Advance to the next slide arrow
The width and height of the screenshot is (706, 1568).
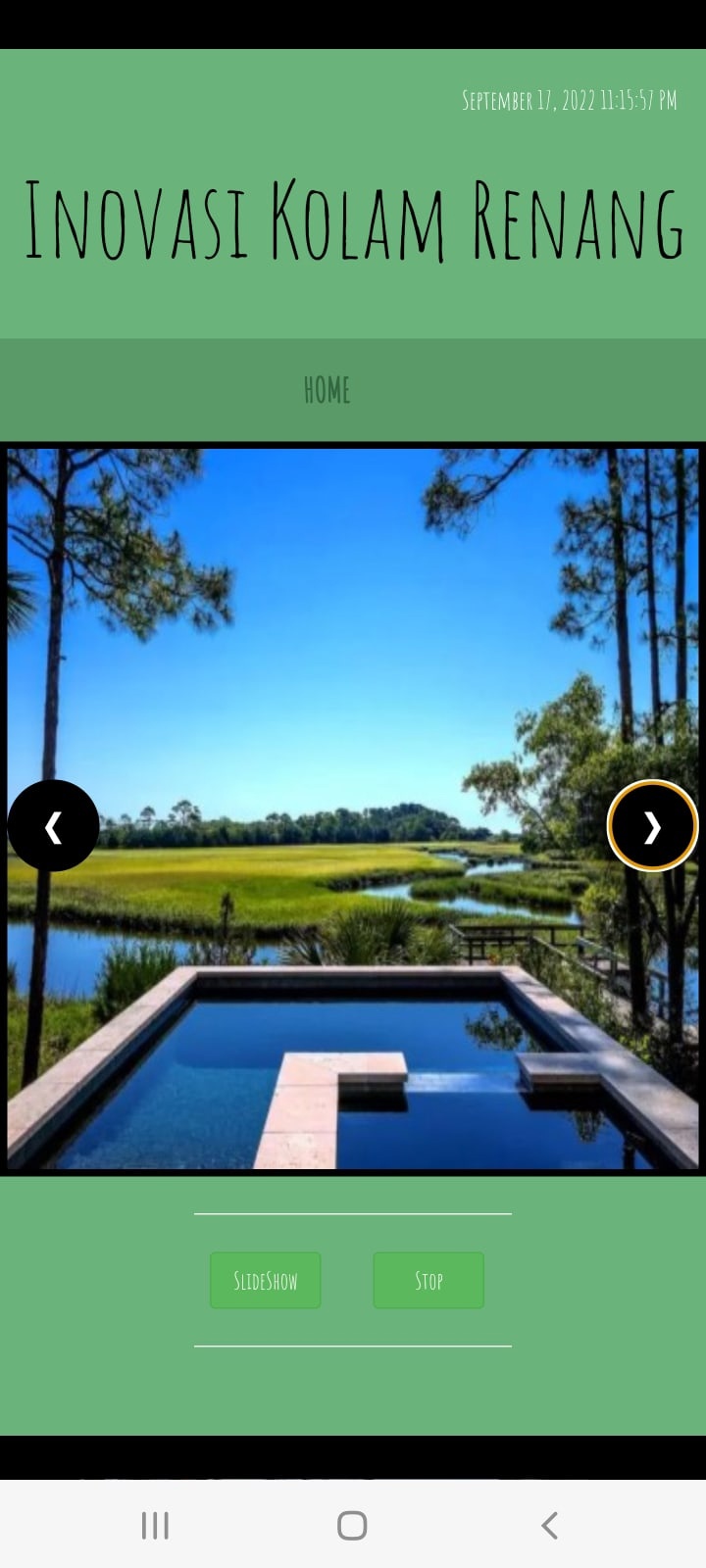[652, 826]
